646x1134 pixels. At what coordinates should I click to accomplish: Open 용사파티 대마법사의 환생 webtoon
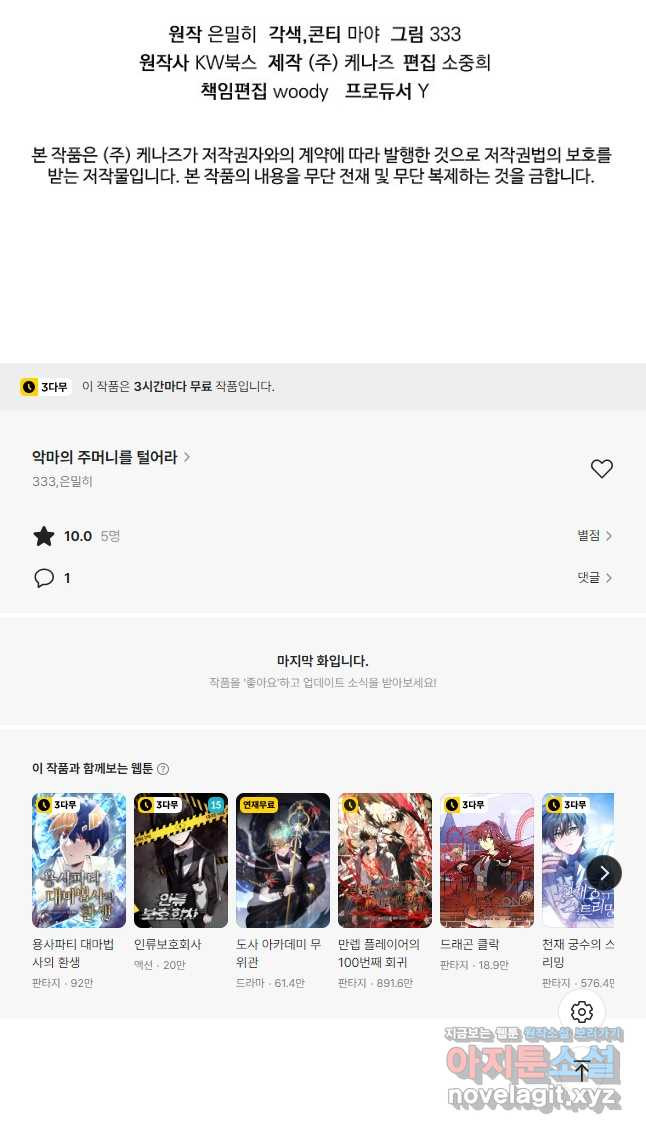[x=79, y=861]
